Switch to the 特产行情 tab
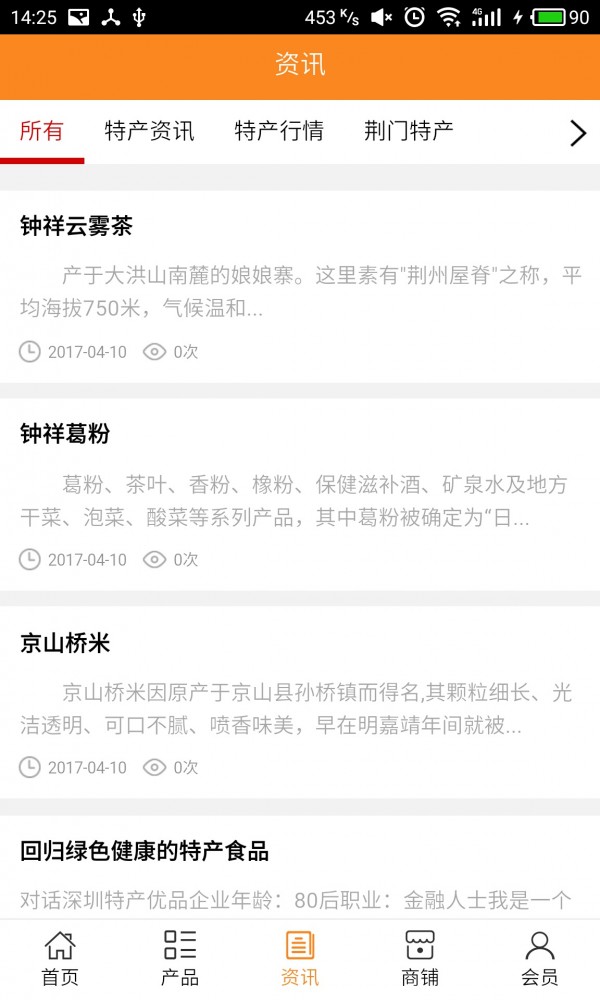This screenshot has width=600, height=1000. pyautogui.click(x=279, y=131)
